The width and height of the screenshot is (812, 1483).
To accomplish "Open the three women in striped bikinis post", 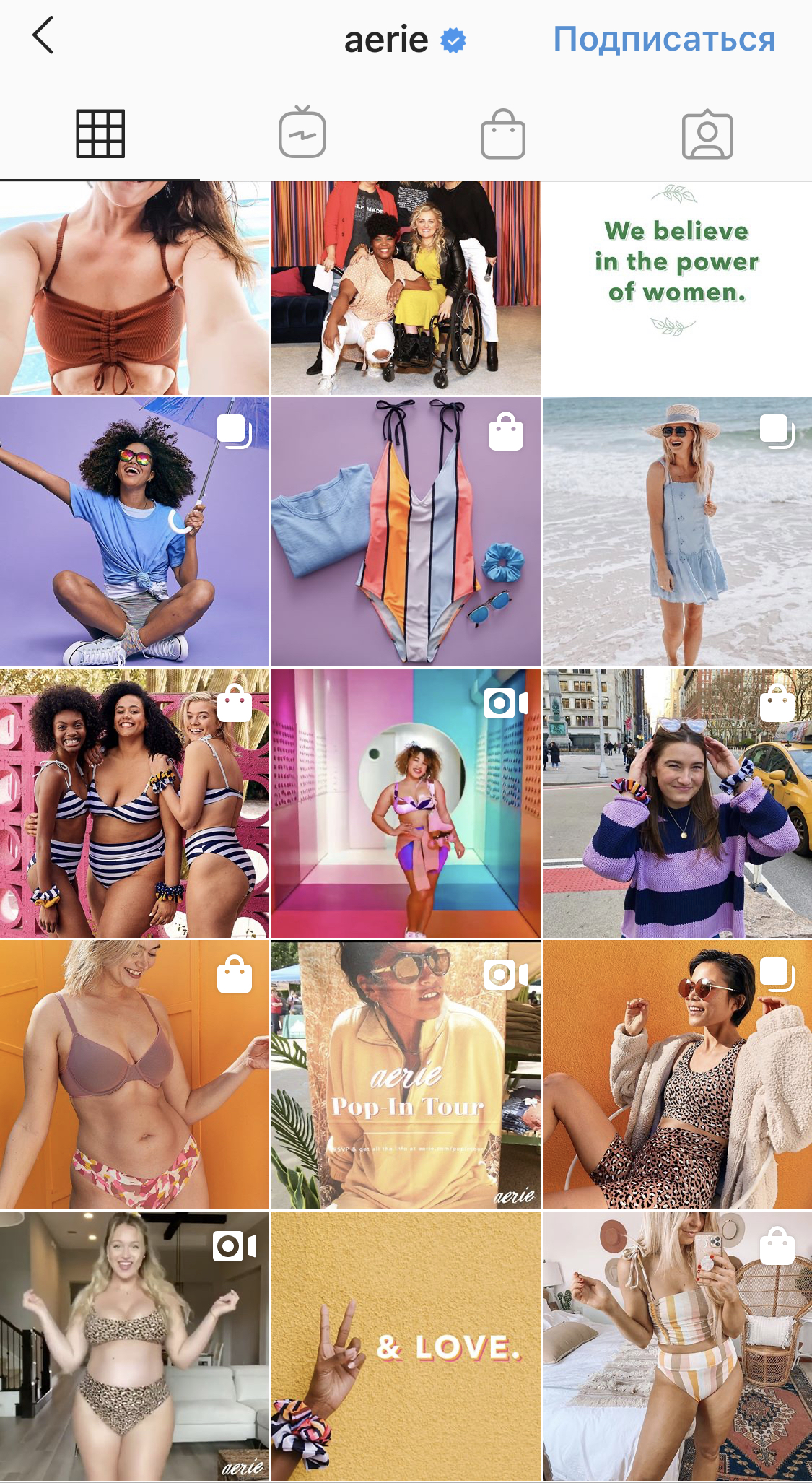I will pyautogui.click(x=134, y=803).
